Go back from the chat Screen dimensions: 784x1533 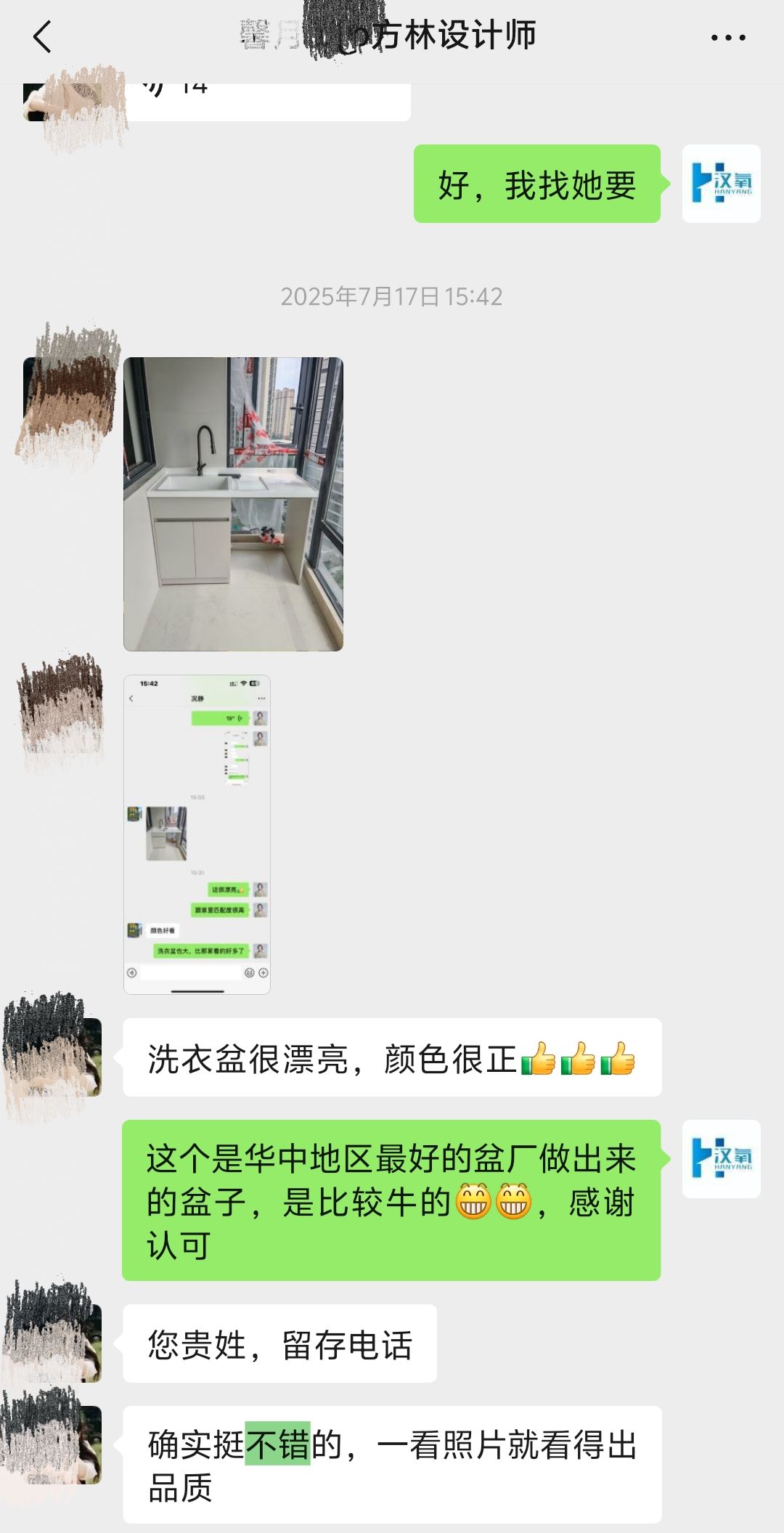[43, 37]
